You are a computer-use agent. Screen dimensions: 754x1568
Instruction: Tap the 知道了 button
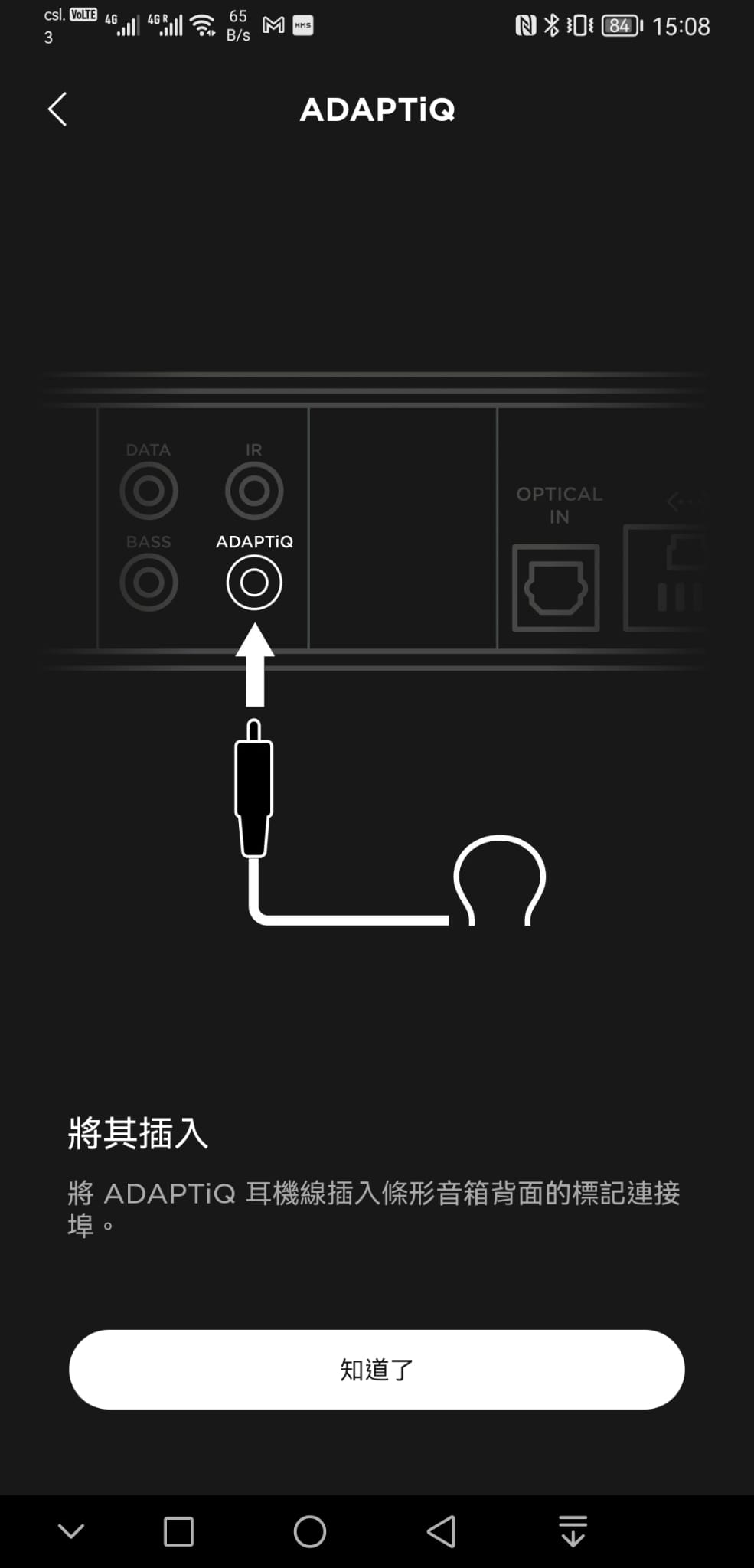tap(377, 1369)
